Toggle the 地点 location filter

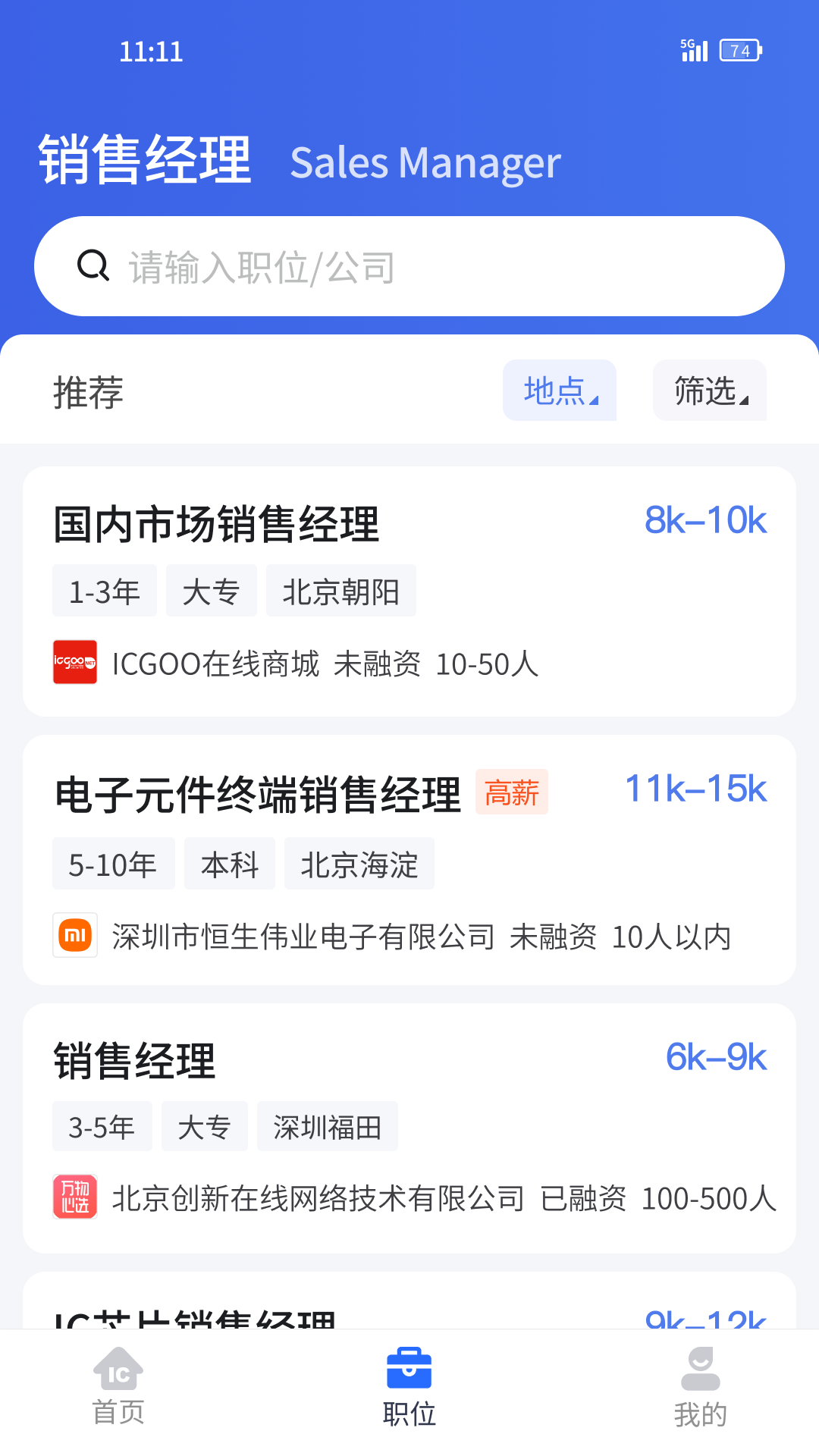pos(560,391)
